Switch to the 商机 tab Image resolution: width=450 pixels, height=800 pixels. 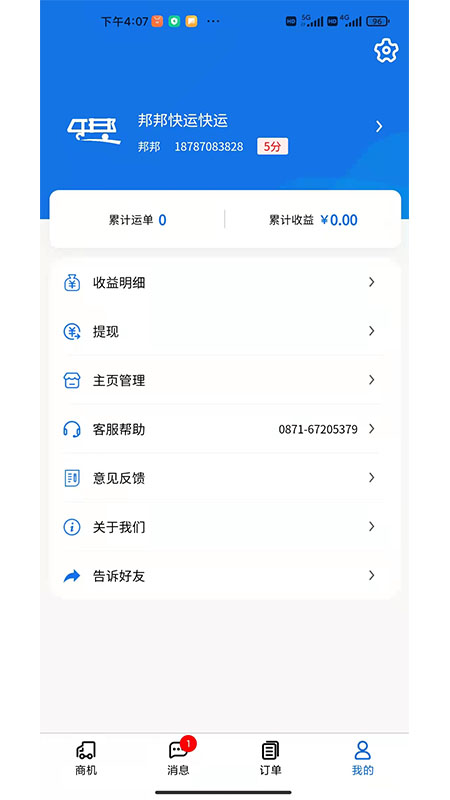[x=86, y=758]
